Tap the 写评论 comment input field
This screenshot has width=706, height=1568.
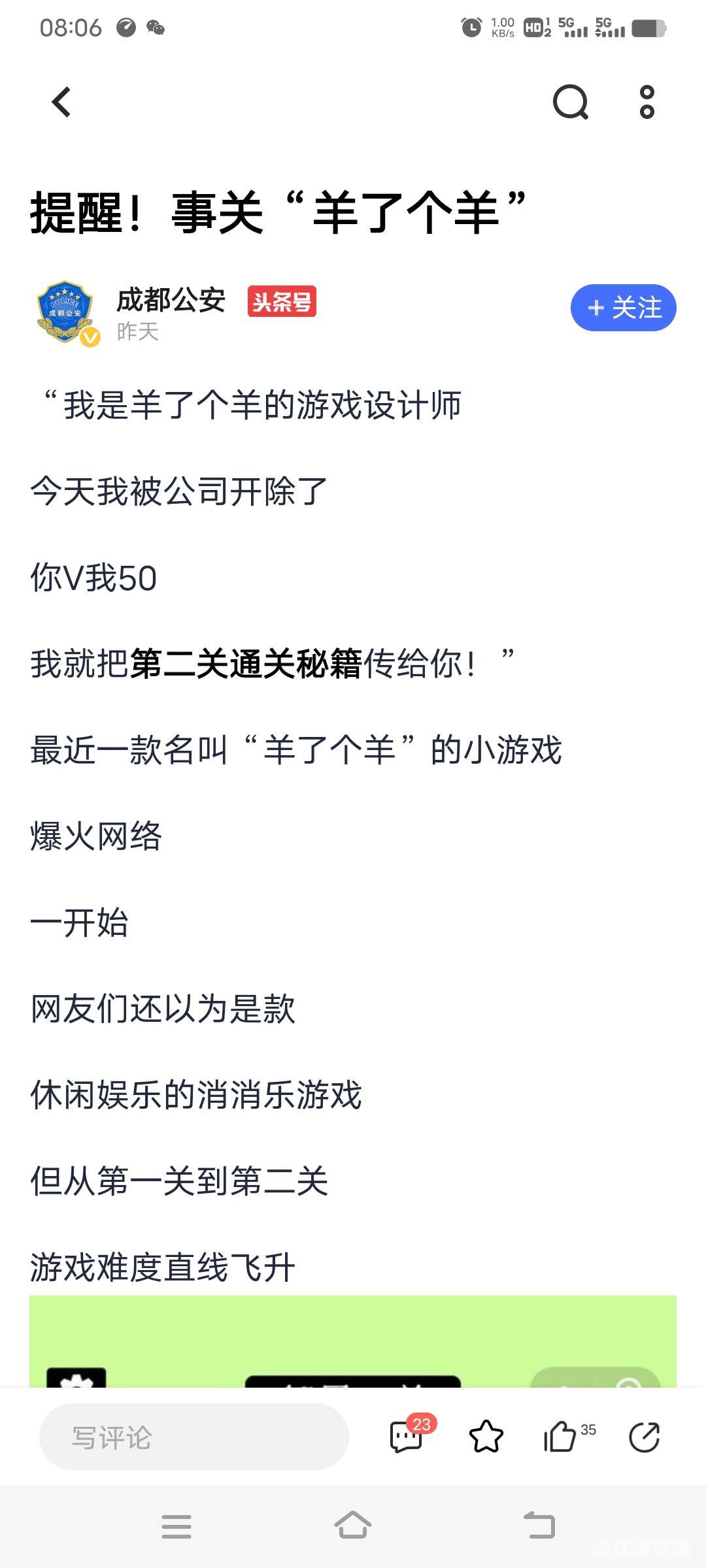193,1437
